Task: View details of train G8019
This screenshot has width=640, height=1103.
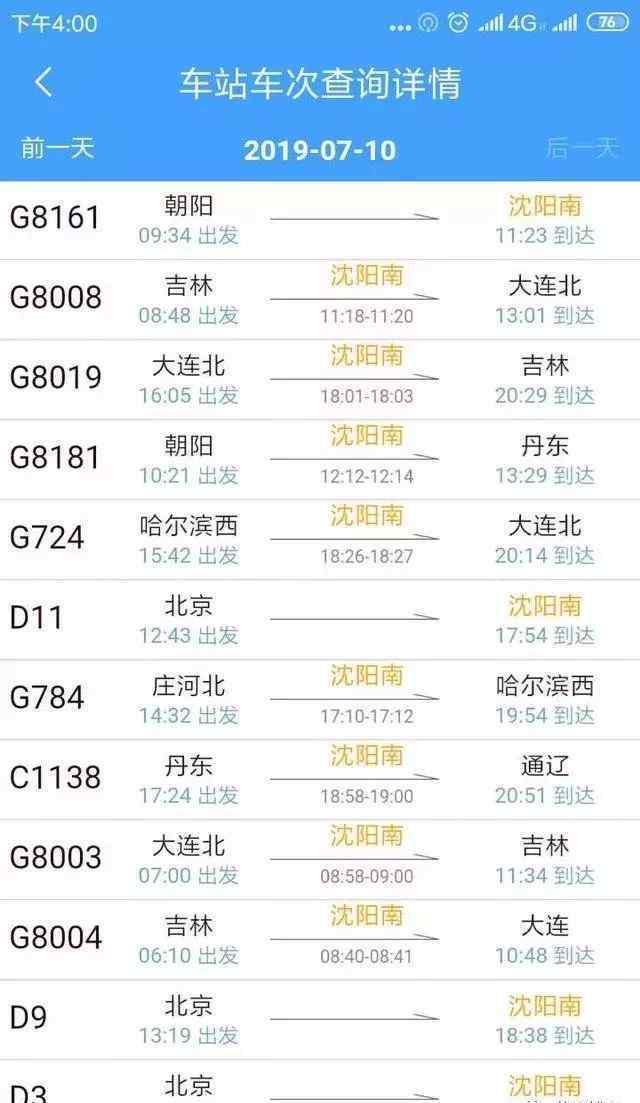Action: pos(320,380)
